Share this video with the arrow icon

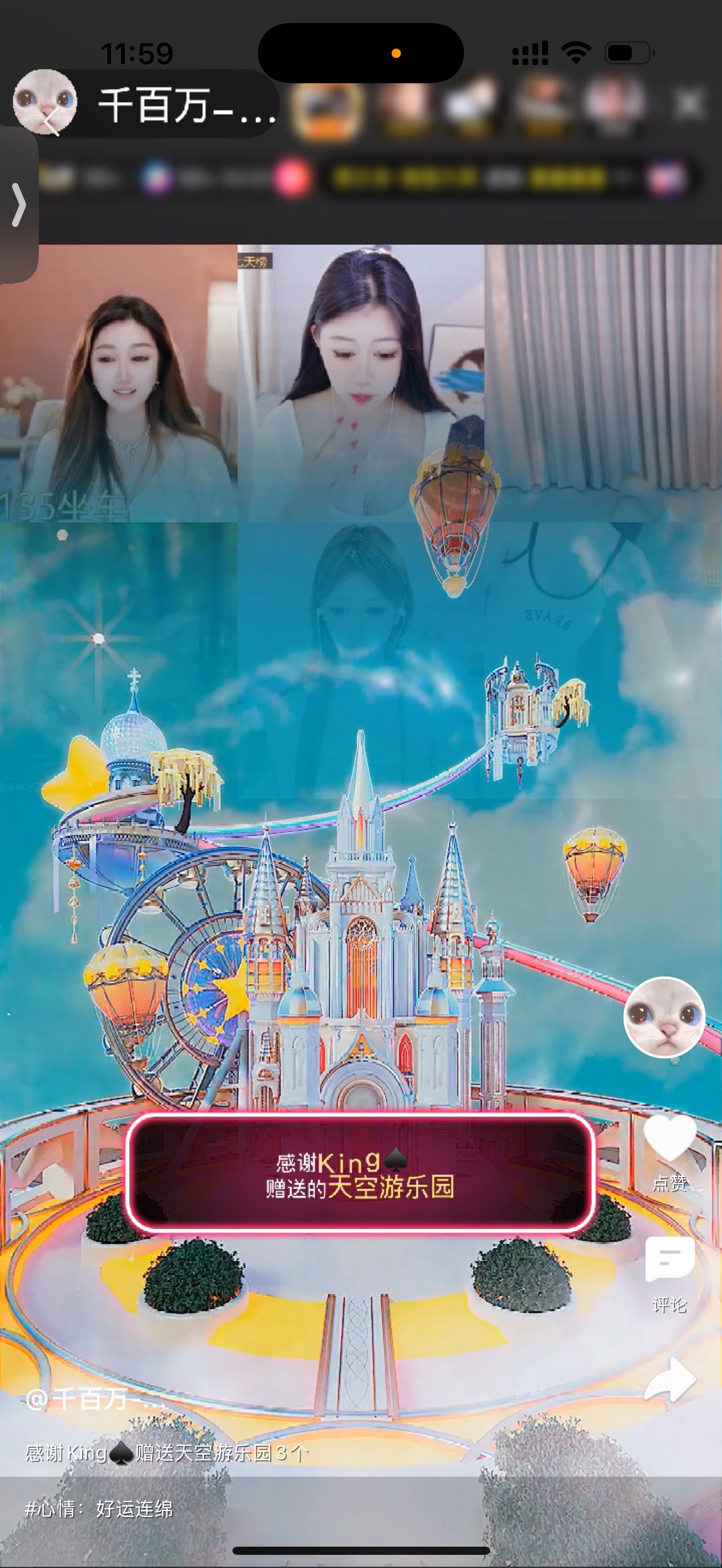coord(669,1380)
